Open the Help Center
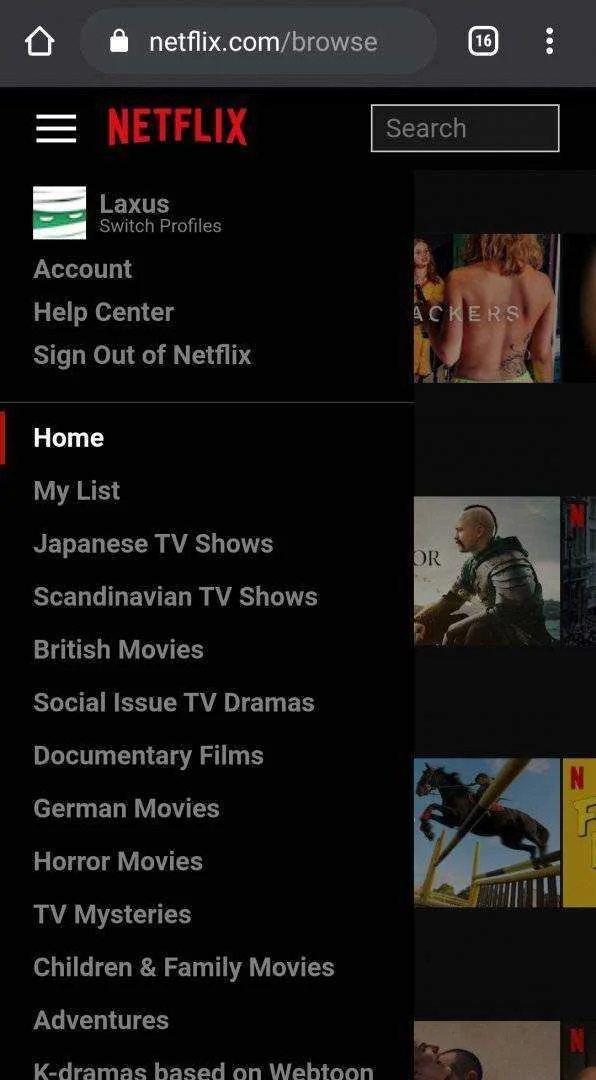 (x=103, y=312)
